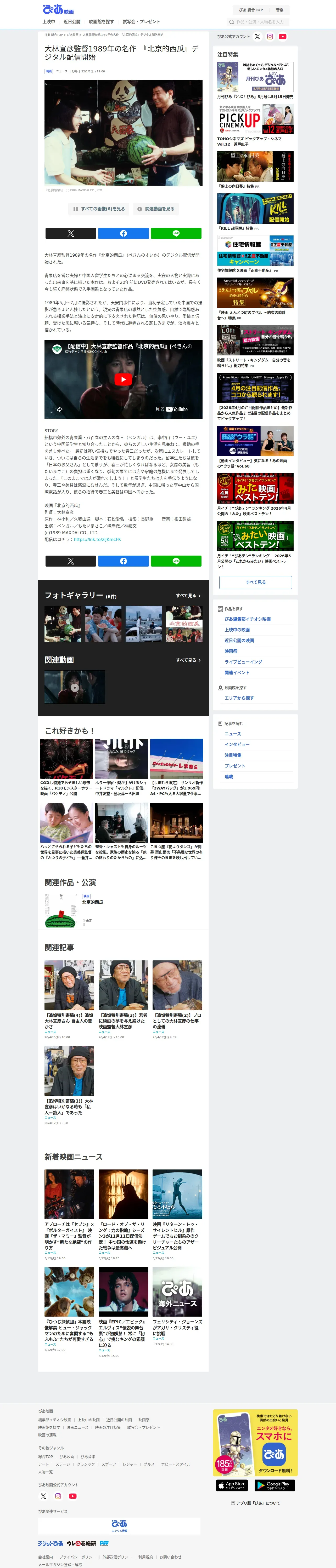The width and height of the screenshot is (336, 1568).
Task: View all six images with すべての画像(6)を見る
Action: point(99,209)
